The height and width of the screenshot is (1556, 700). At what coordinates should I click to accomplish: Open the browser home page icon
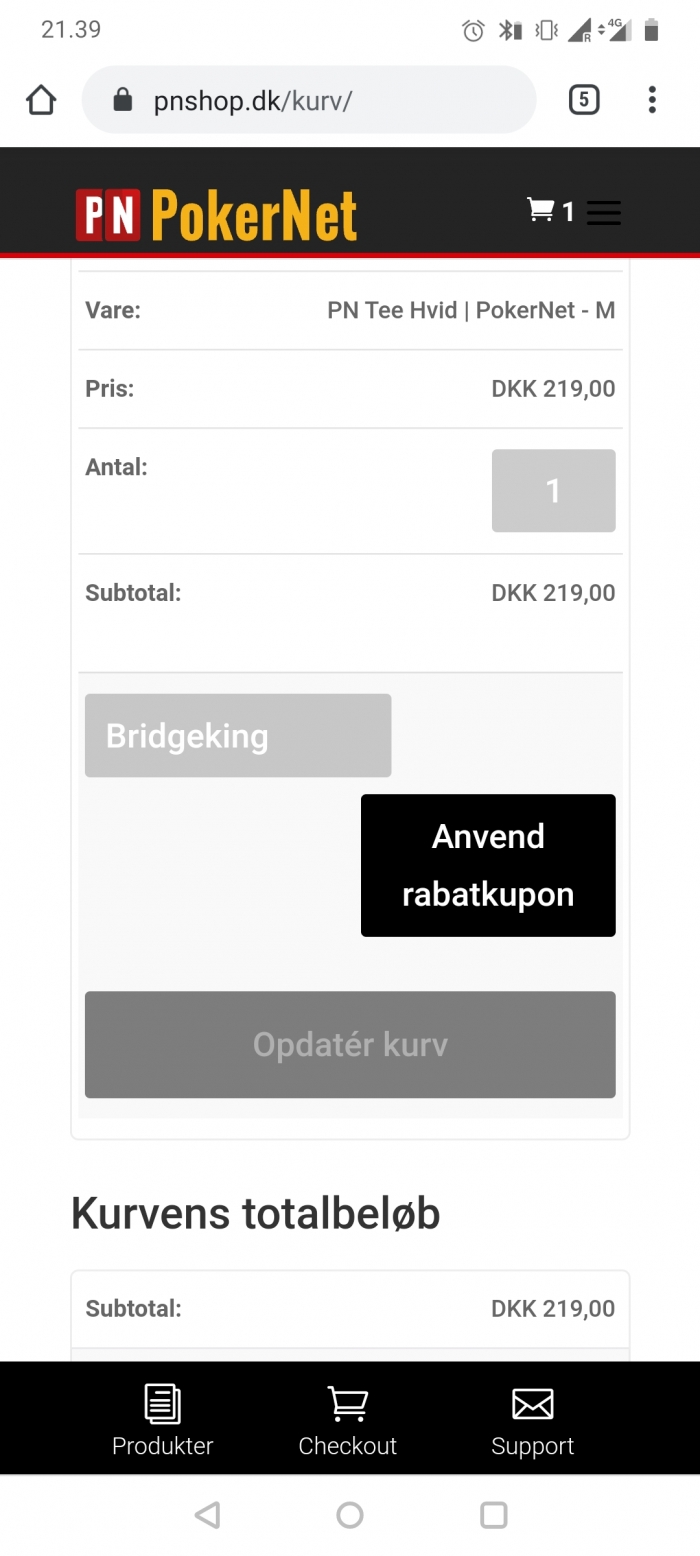41,100
